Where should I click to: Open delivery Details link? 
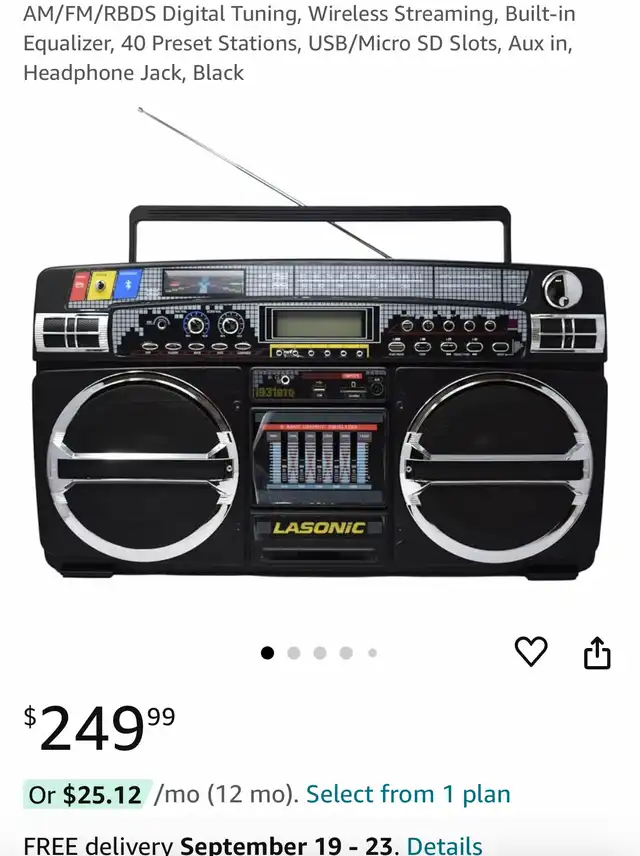pos(444,845)
